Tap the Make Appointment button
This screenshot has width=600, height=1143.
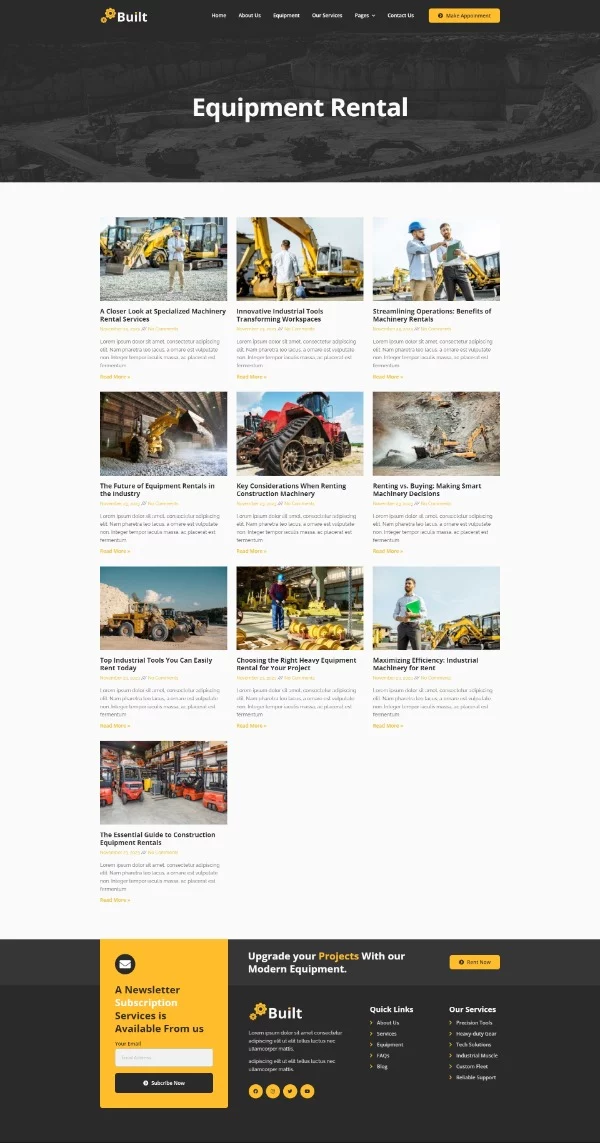pos(464,16)
